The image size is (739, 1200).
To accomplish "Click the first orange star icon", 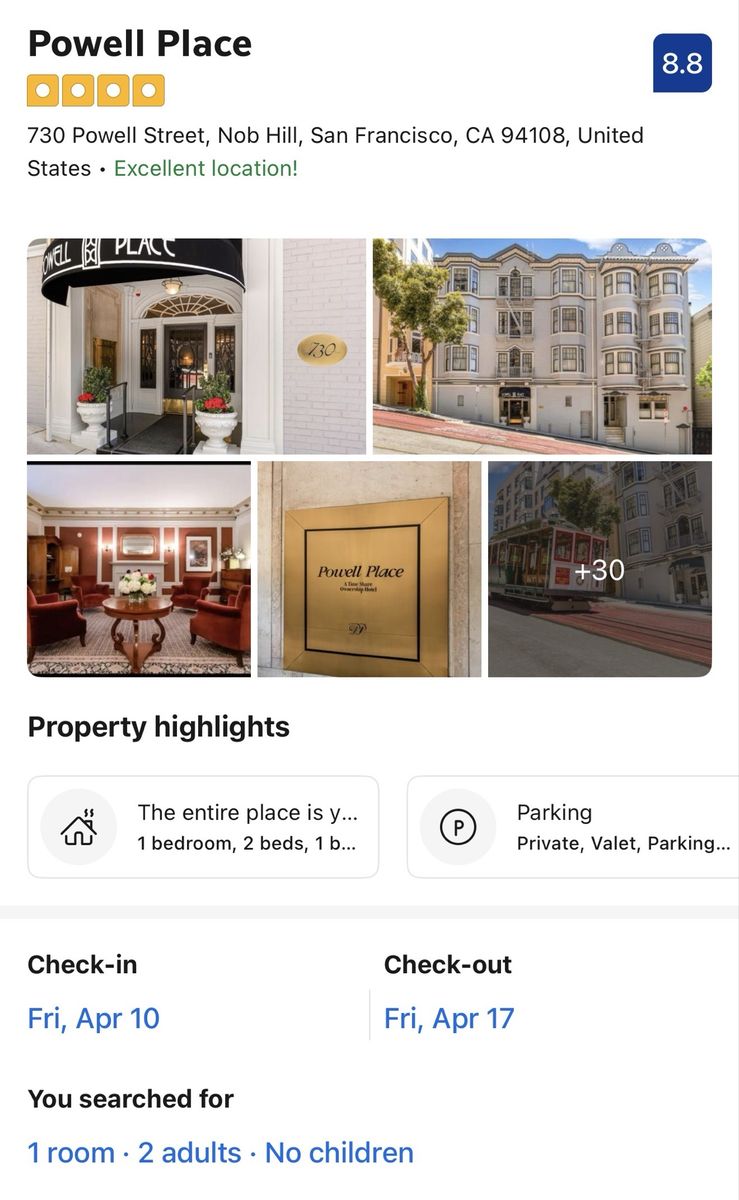I will pos(42,89).
